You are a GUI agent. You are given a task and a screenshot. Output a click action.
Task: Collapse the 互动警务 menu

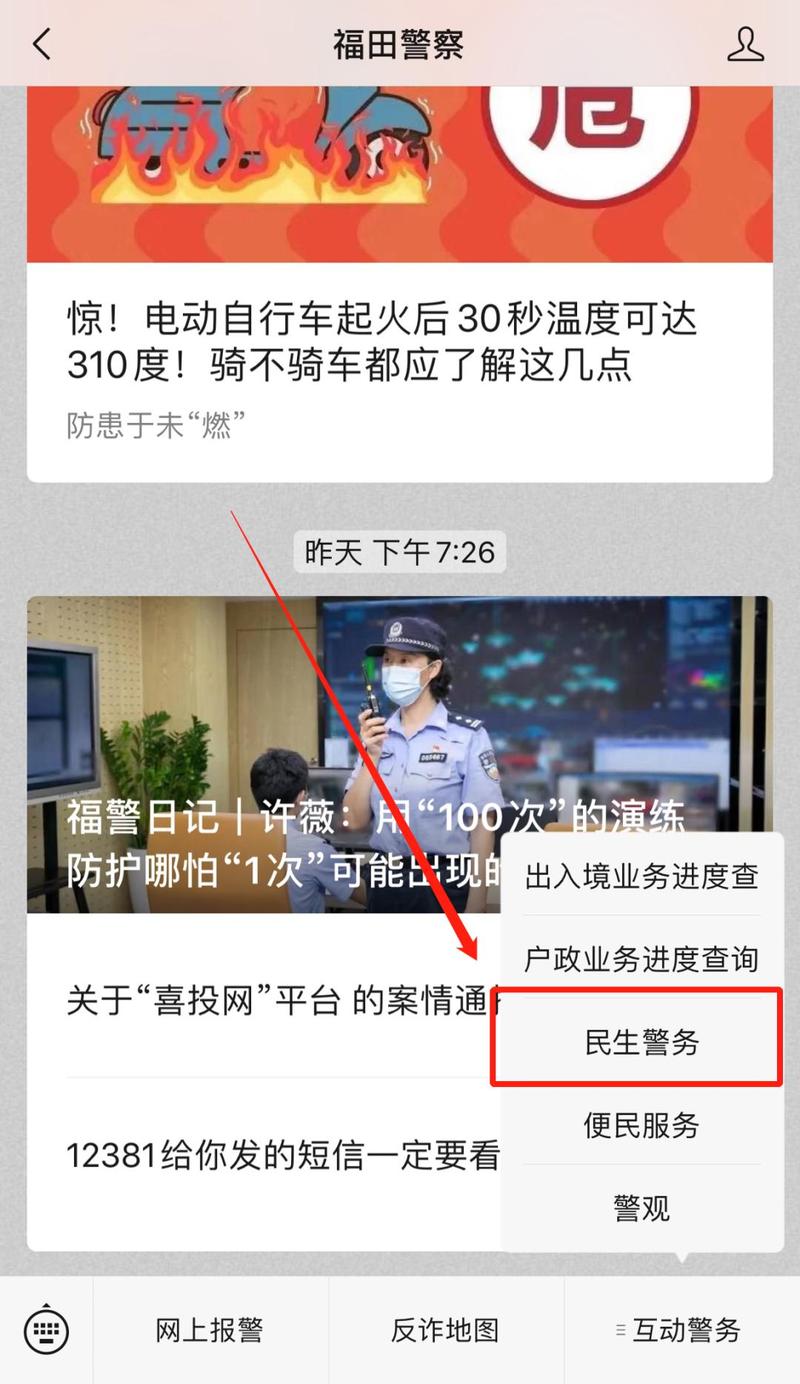click(x=680, y=1330)
